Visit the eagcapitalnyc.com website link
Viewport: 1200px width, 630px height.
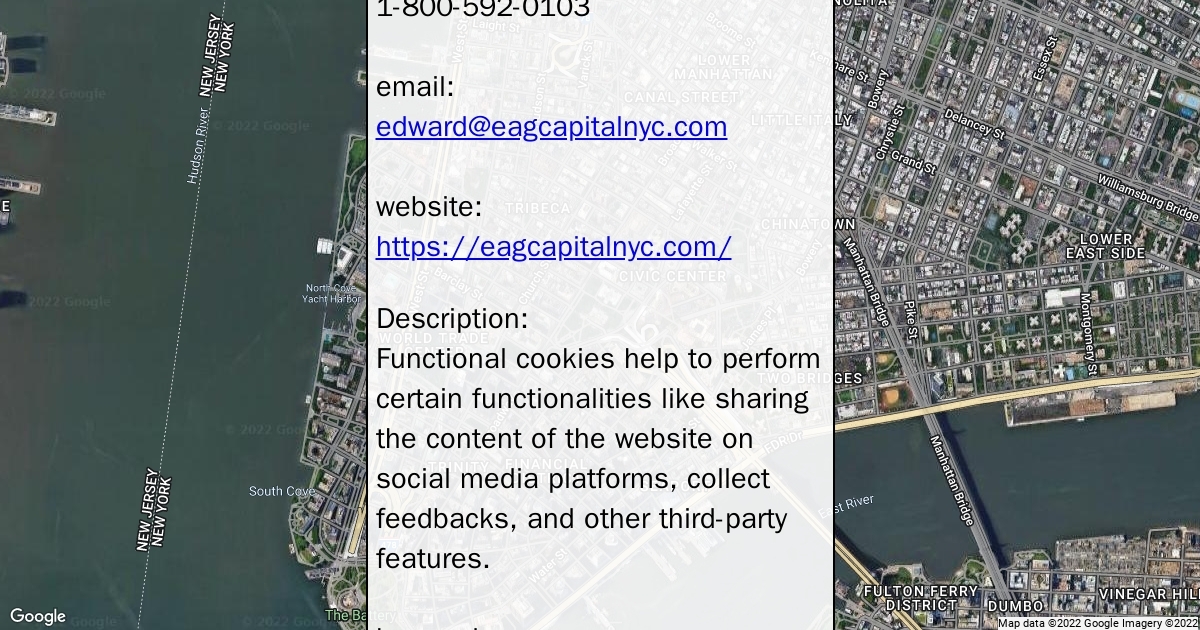553,247
